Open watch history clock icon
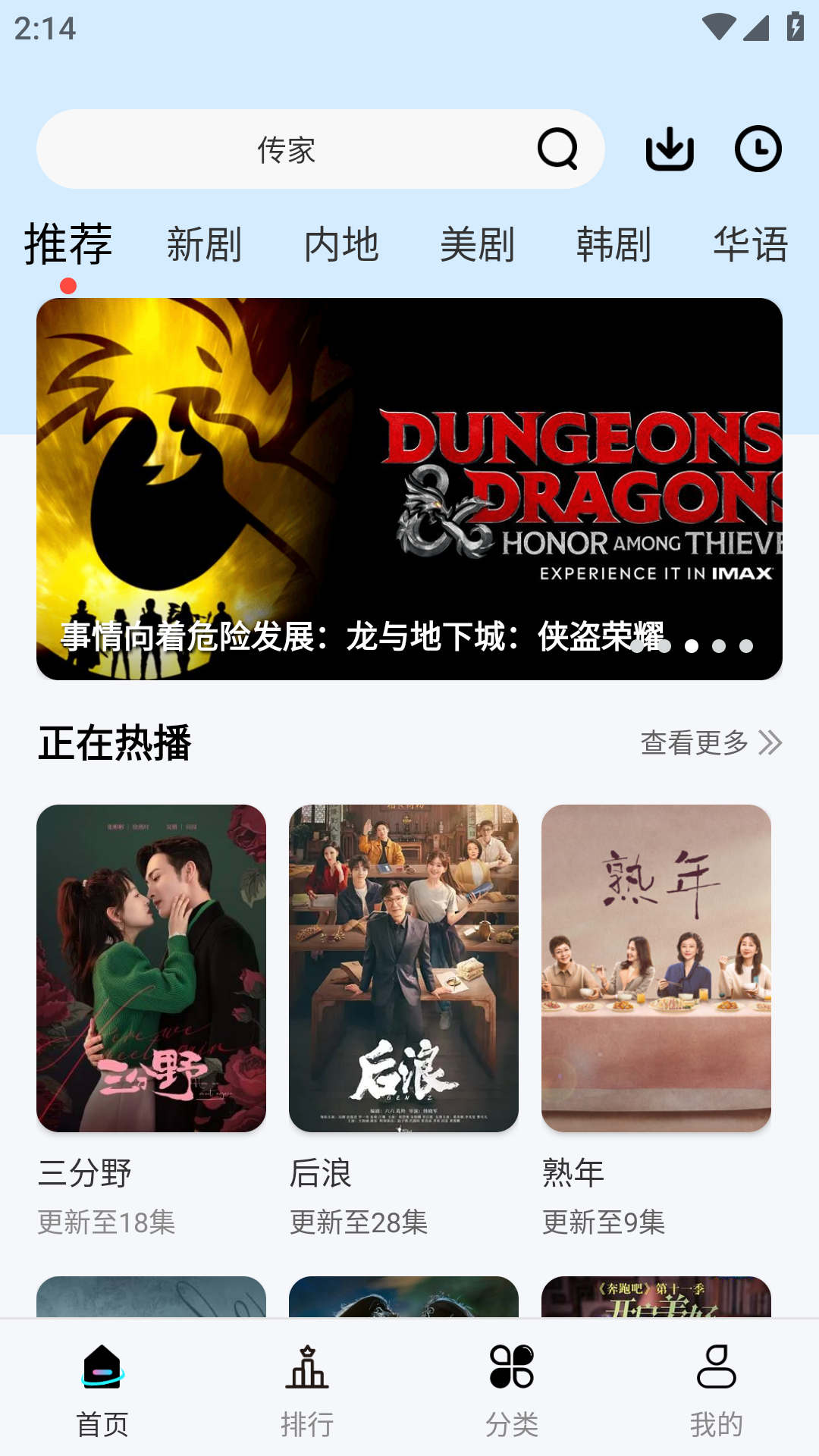The width and height of the screenshot is (819, 1456). click(x=758, y=149)
